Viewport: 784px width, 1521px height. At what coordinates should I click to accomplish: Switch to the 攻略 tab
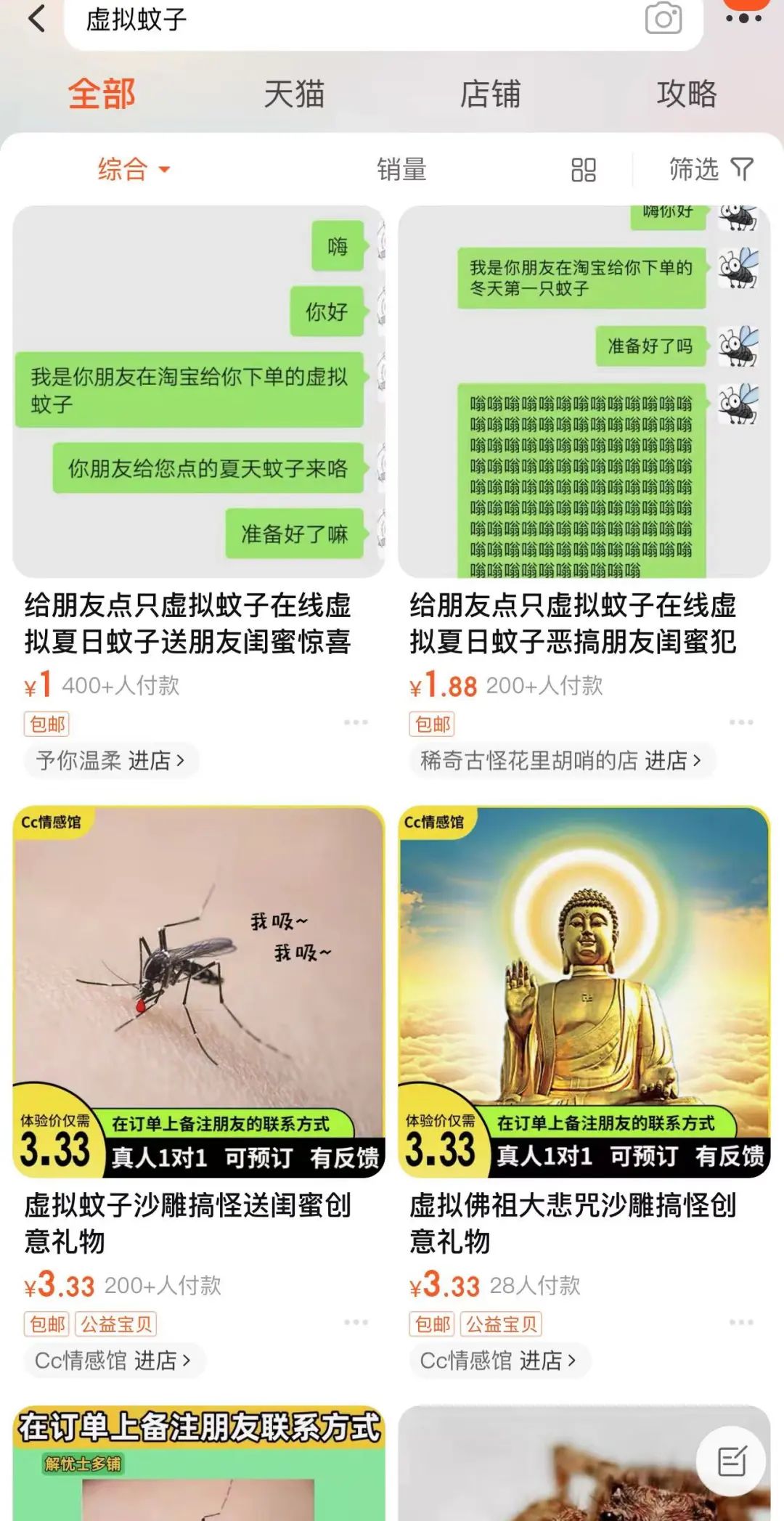click(x=686, y=94)
